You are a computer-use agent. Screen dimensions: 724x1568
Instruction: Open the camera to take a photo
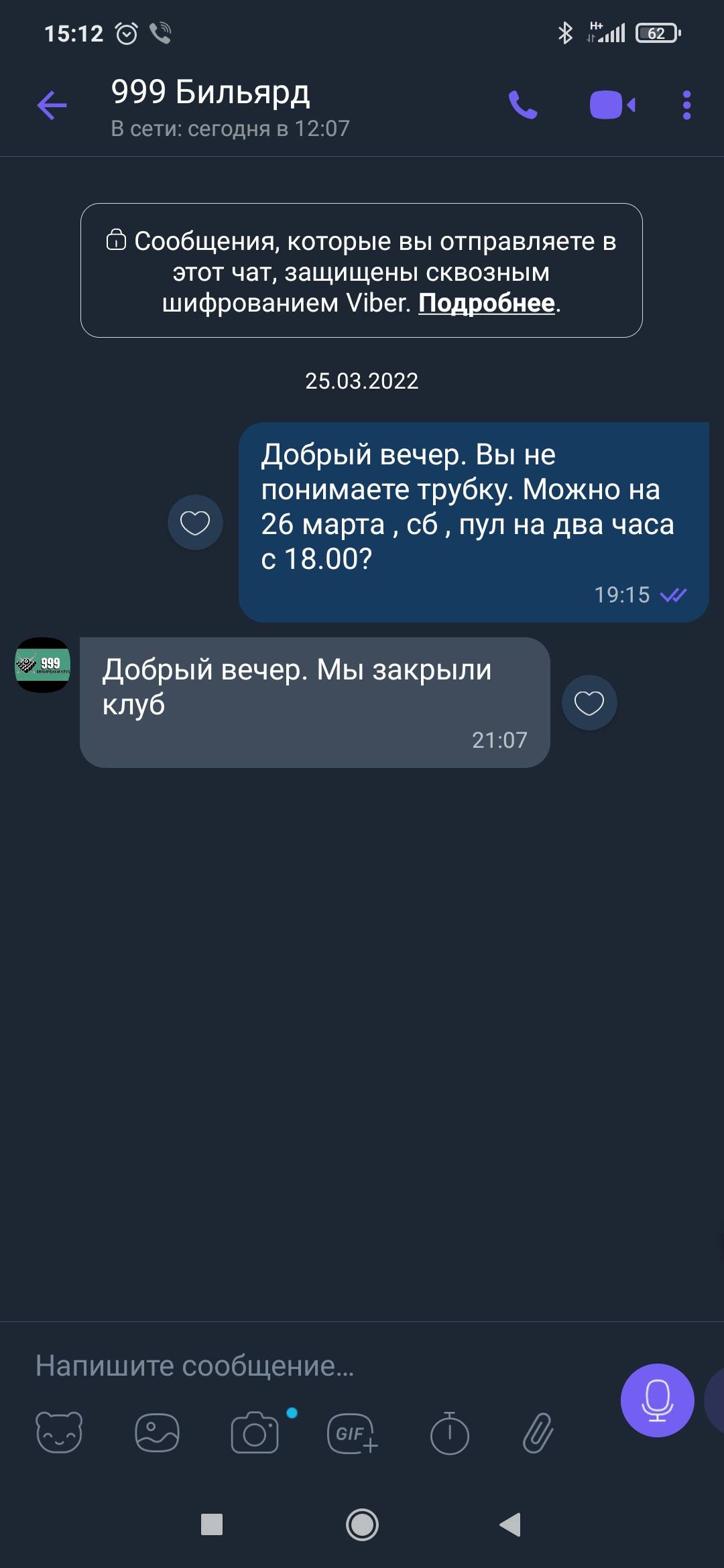255,1433
